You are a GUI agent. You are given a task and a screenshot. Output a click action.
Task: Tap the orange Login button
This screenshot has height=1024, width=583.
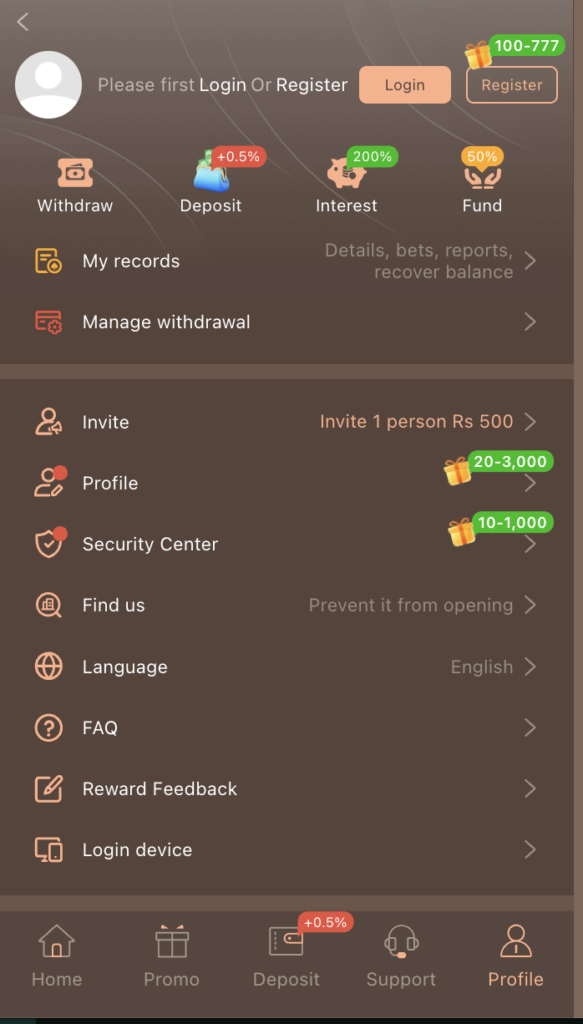coord(405,85)
